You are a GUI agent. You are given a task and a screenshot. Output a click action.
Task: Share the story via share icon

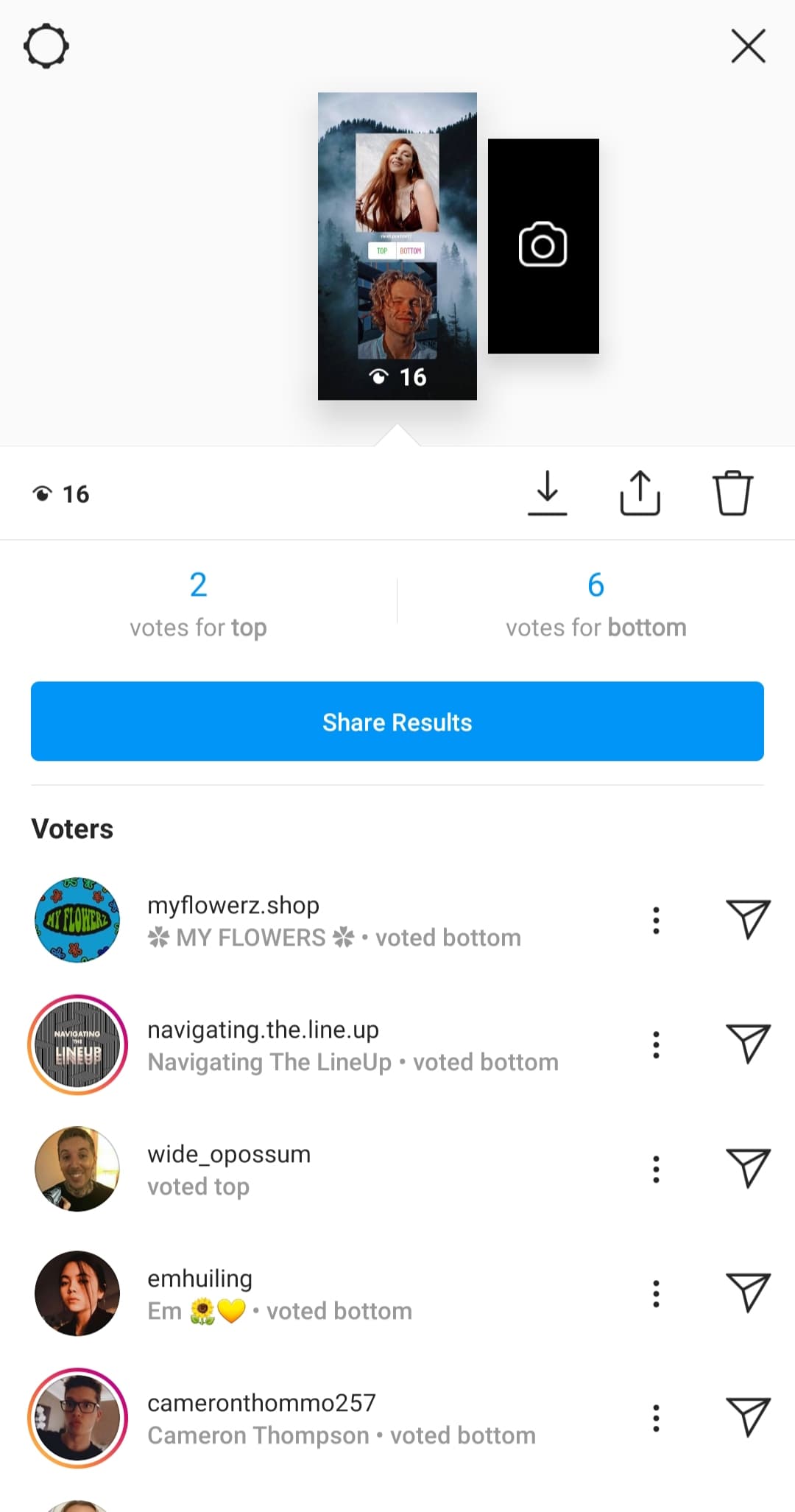[x=640, y=493]
